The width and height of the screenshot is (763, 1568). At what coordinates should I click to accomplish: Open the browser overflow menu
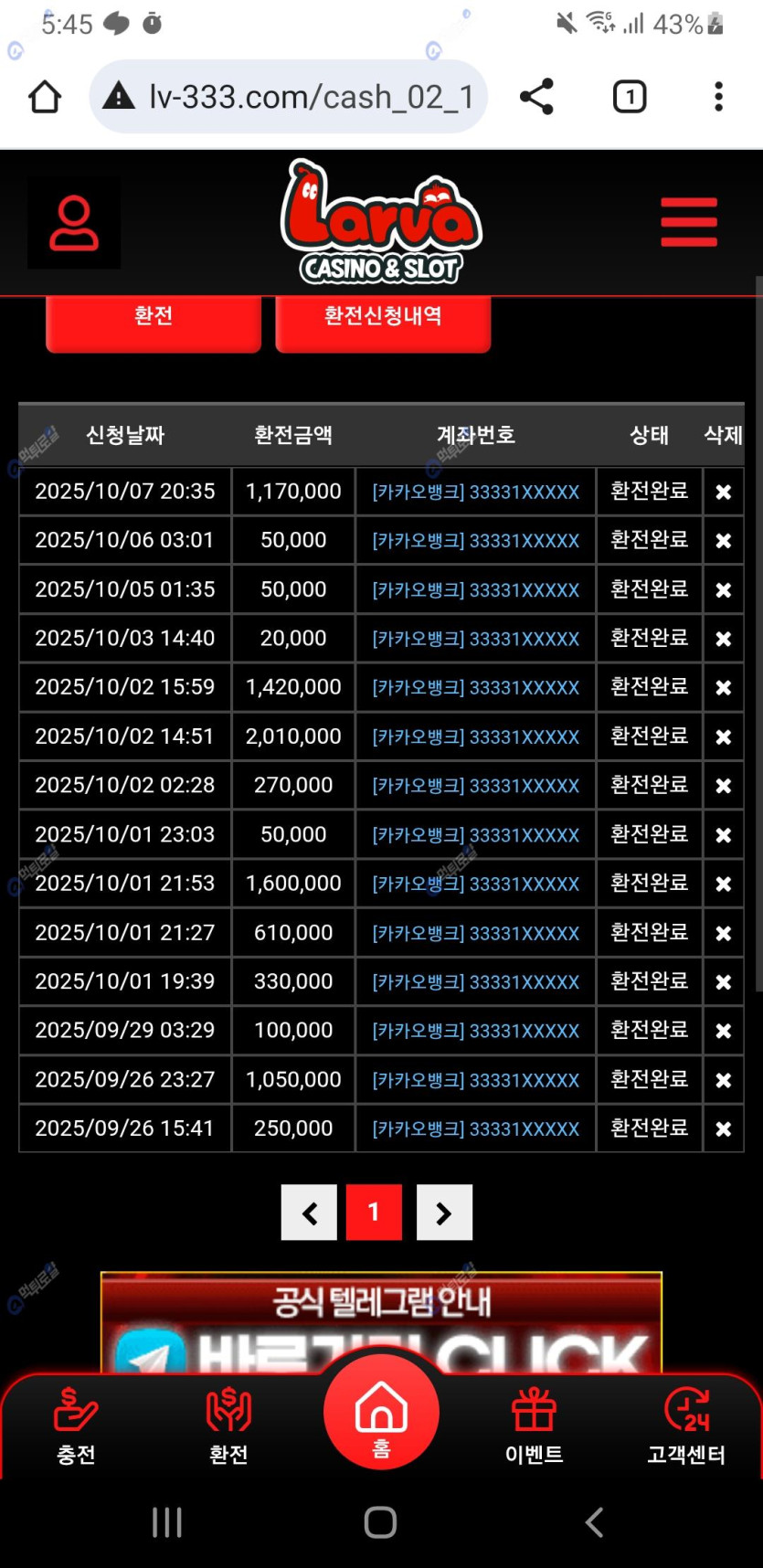click(718, 97)
